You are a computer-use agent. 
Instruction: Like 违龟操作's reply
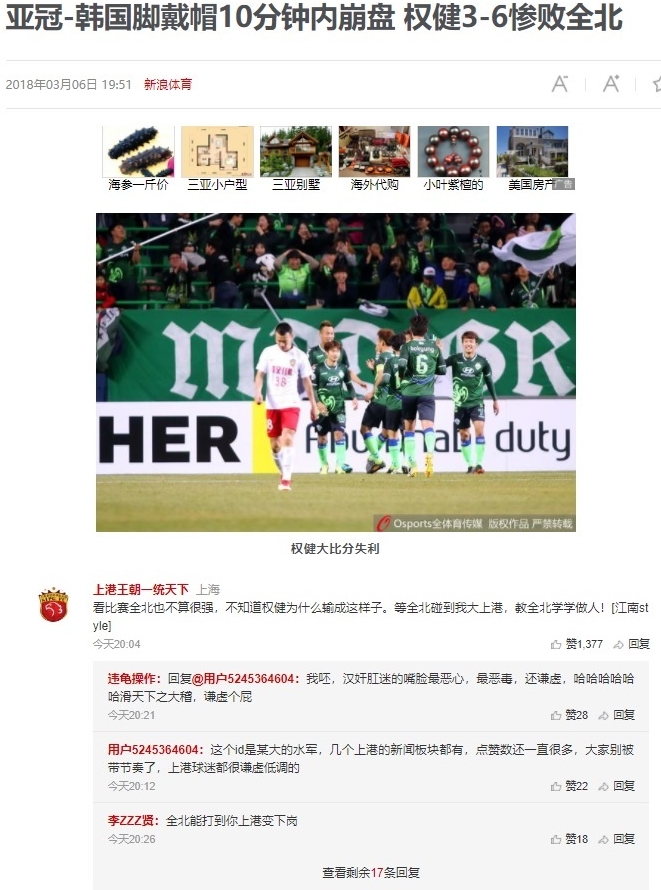[x=569, y=715]
